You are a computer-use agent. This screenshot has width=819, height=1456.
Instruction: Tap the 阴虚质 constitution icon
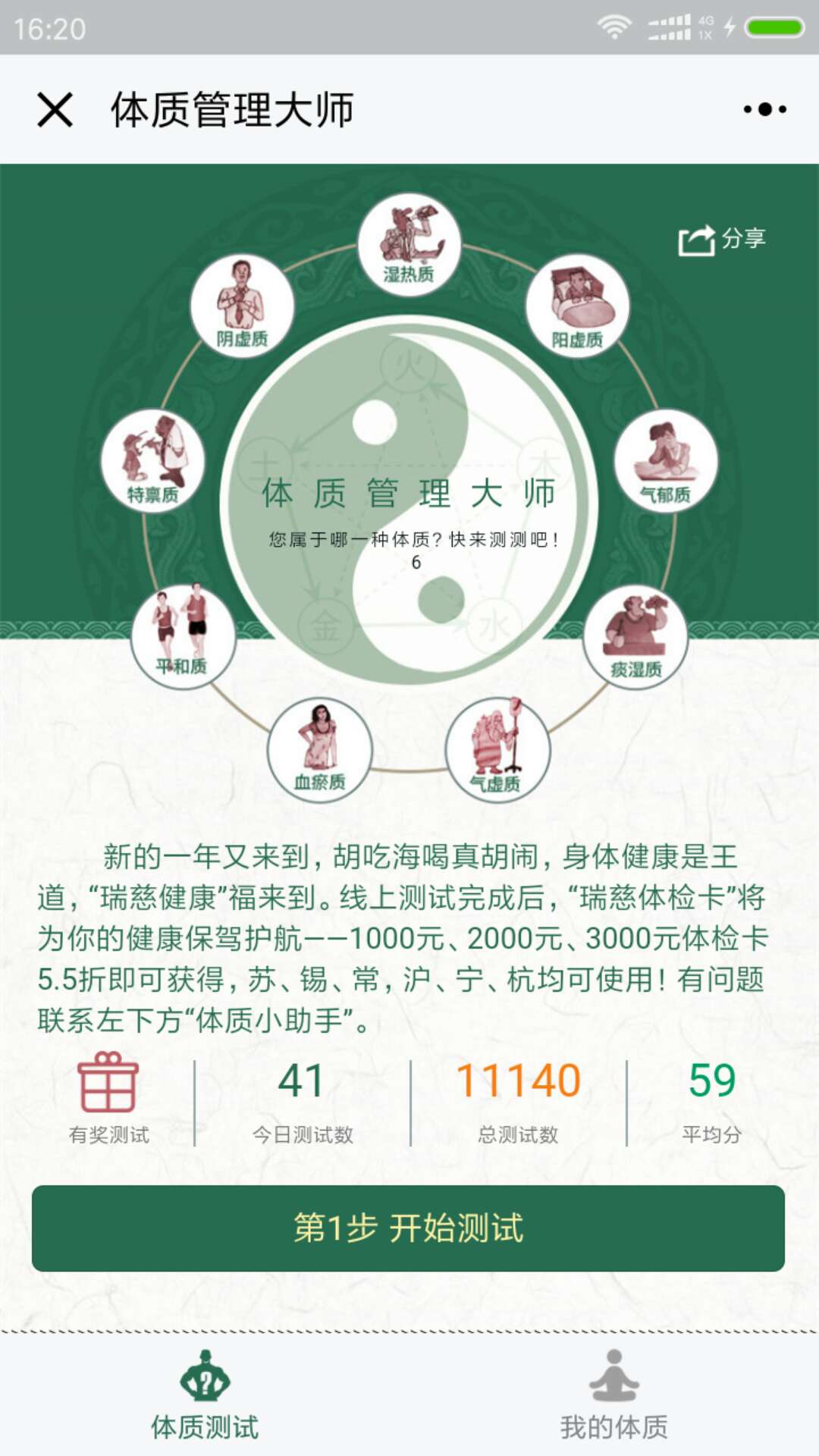[243, 303]
